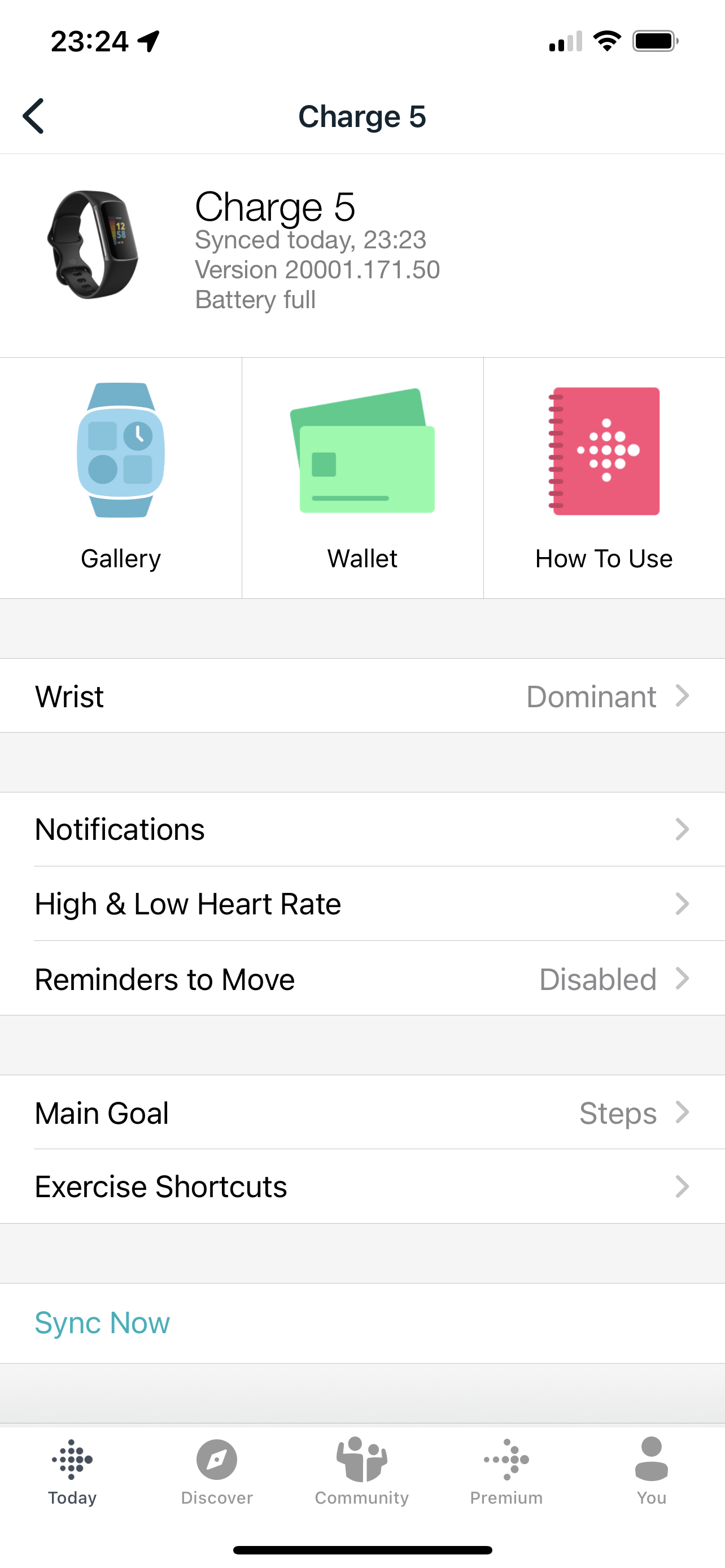Viewport: 725px width, 1568px height.
Task: Open Exercise Shortcuts
Action: pos(362,1186)
